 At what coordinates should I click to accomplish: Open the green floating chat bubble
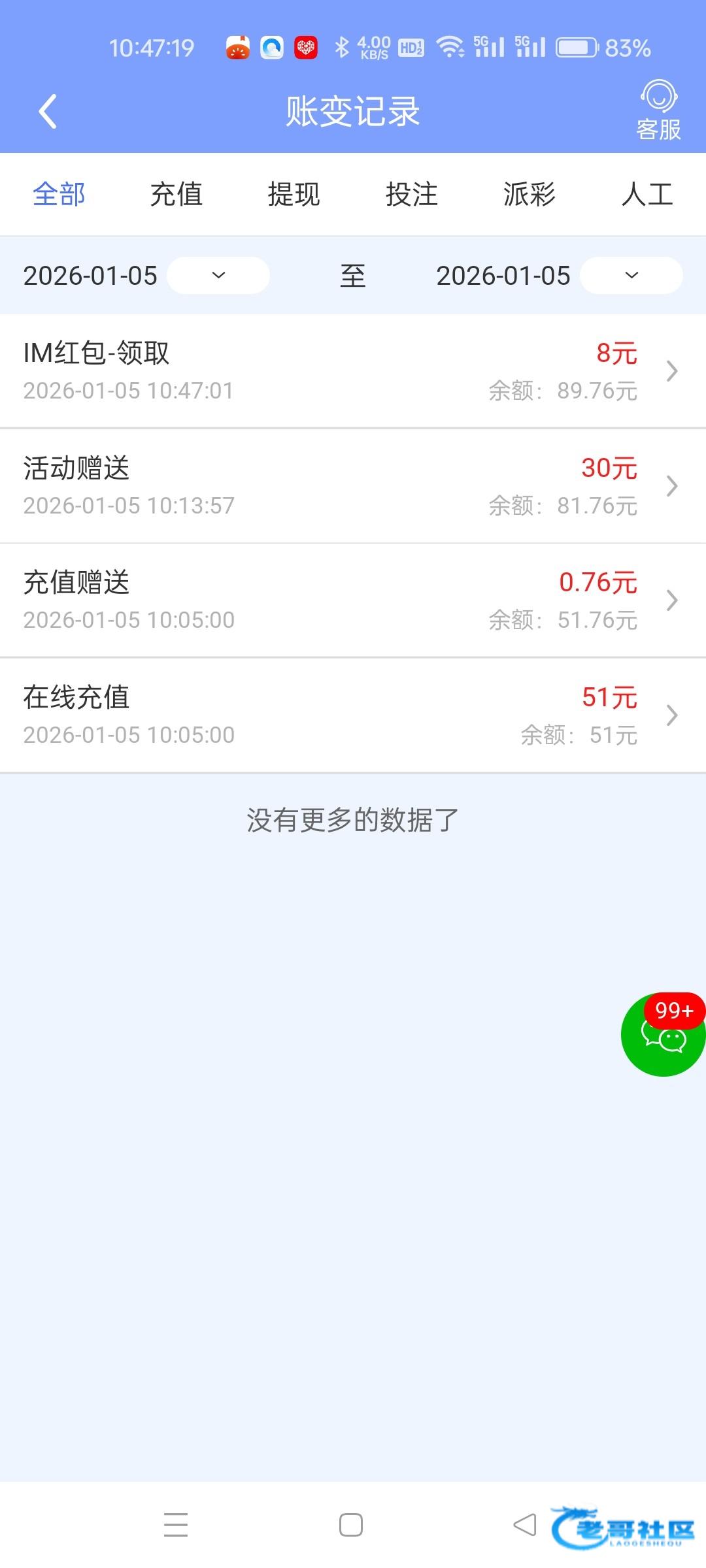tap(663, 1035)
